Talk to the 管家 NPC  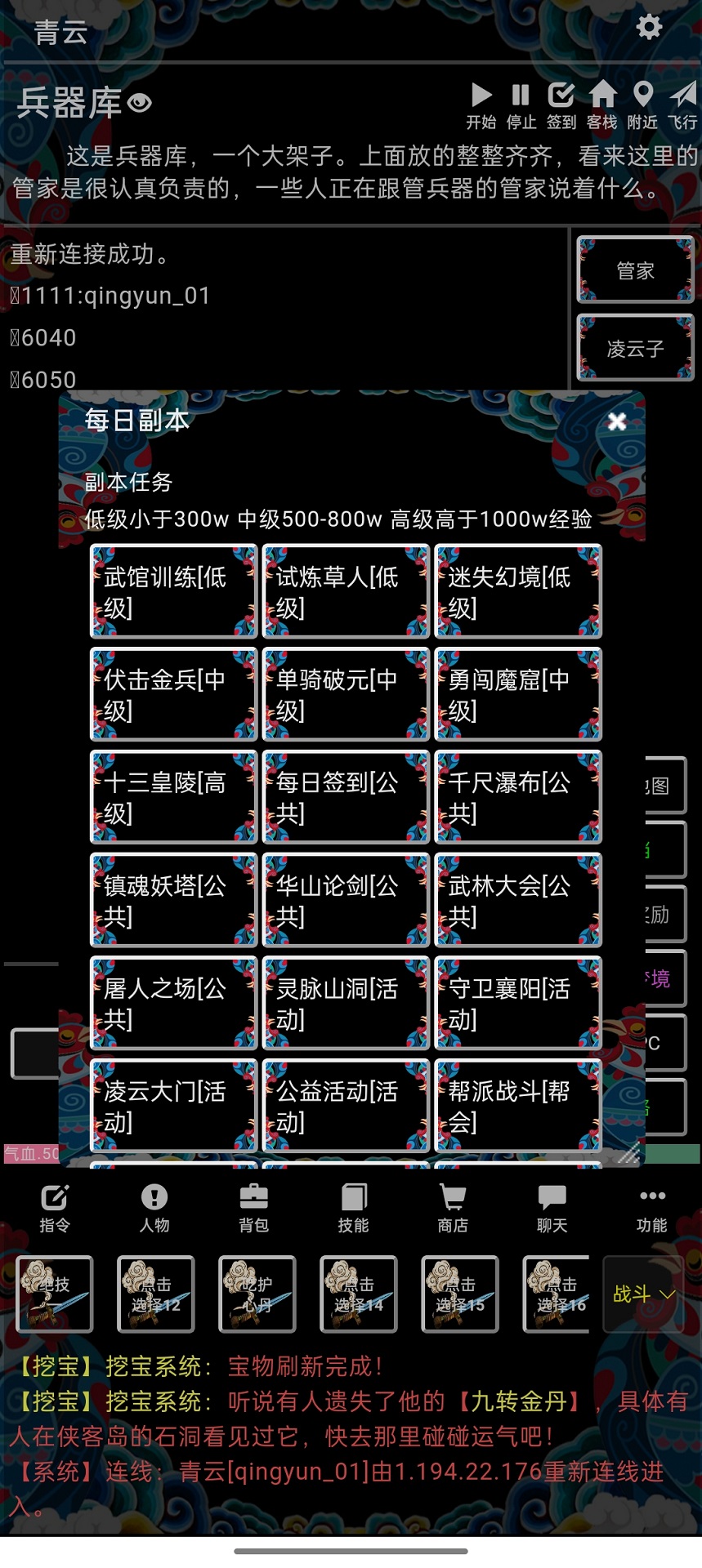(x=635, y=270)
